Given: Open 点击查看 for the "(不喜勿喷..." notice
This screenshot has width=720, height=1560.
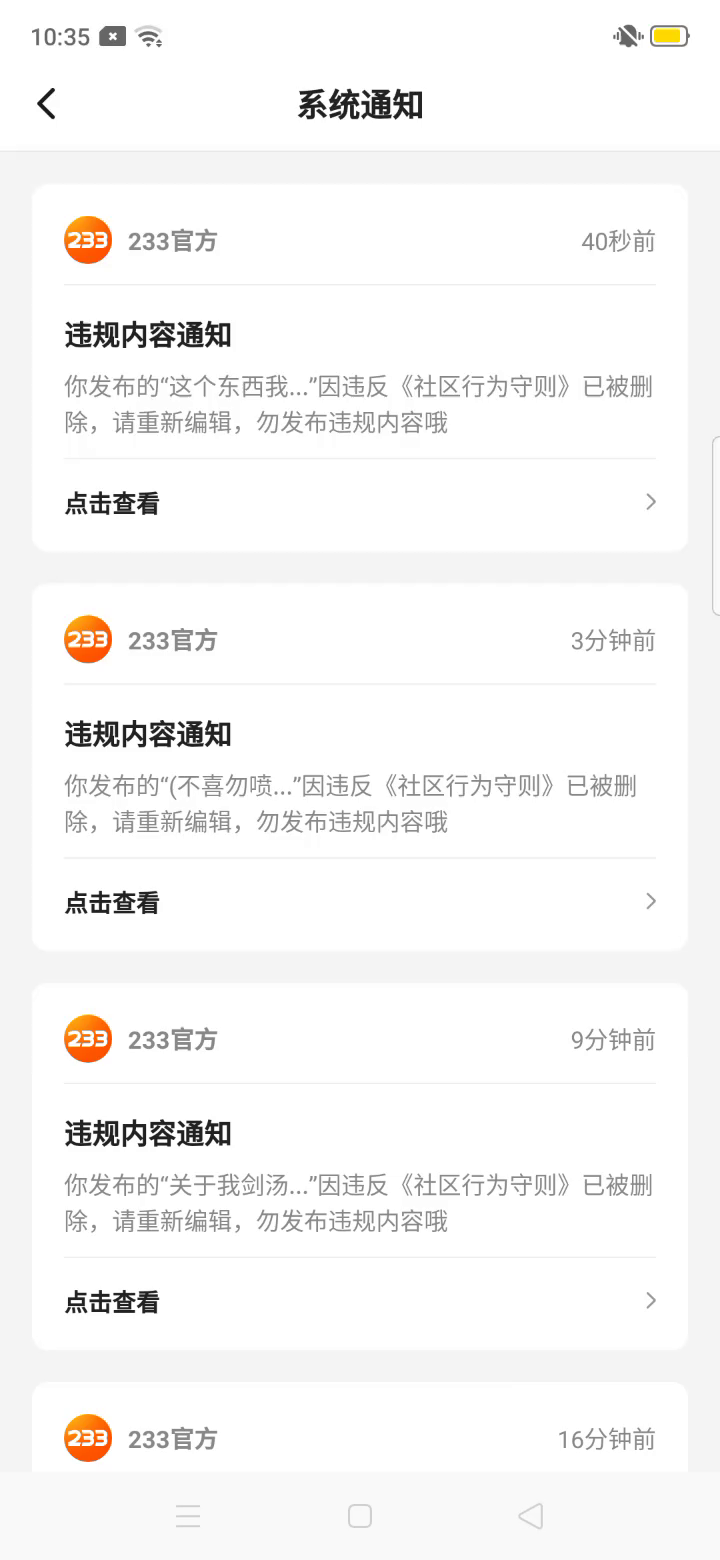Looking at the screenshot, I should pyautogui.click(x=360, y=902).
